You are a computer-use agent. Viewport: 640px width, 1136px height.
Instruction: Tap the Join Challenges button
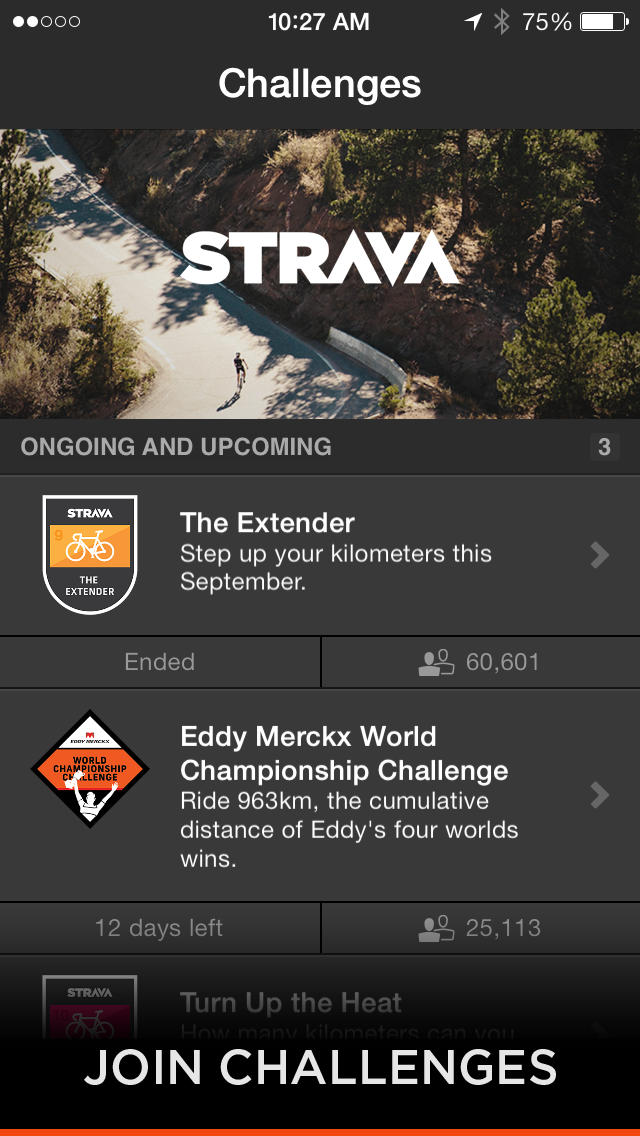pyautogui.click(x=320, y=1068)
